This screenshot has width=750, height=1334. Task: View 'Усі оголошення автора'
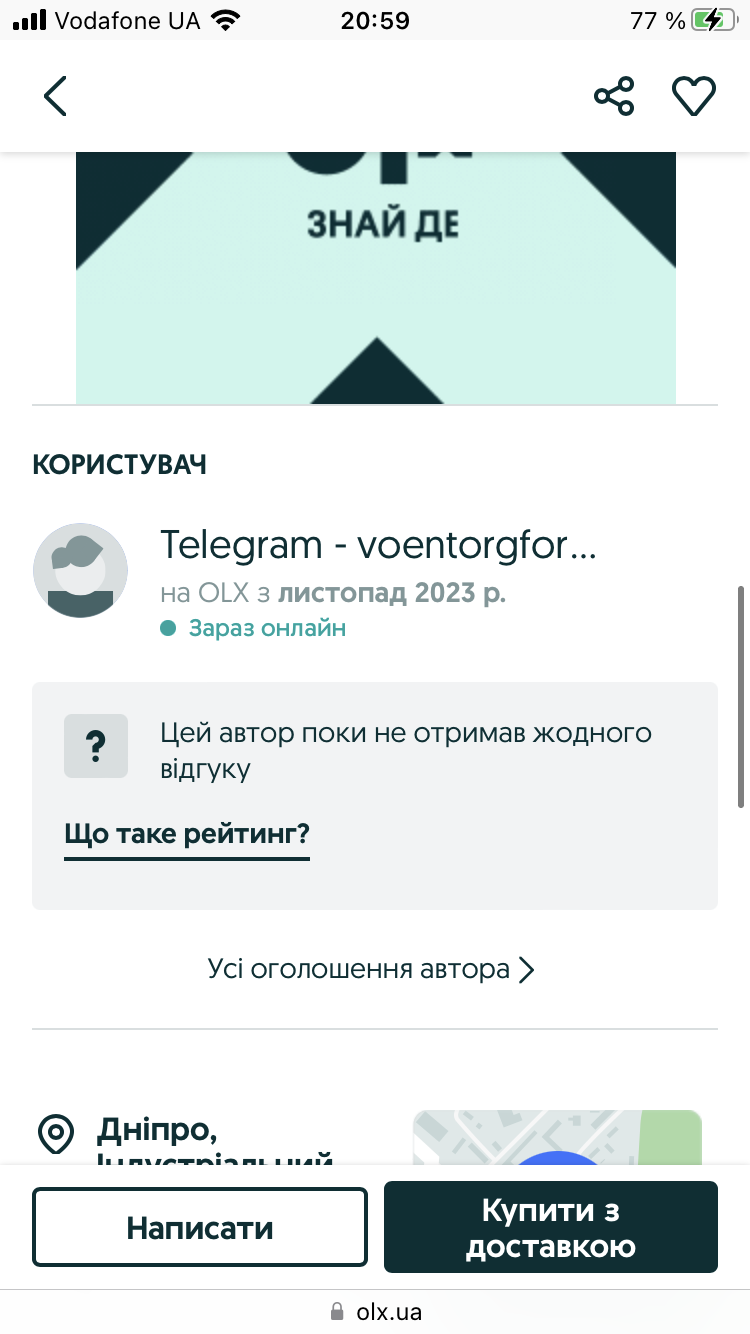pos(372,969)
